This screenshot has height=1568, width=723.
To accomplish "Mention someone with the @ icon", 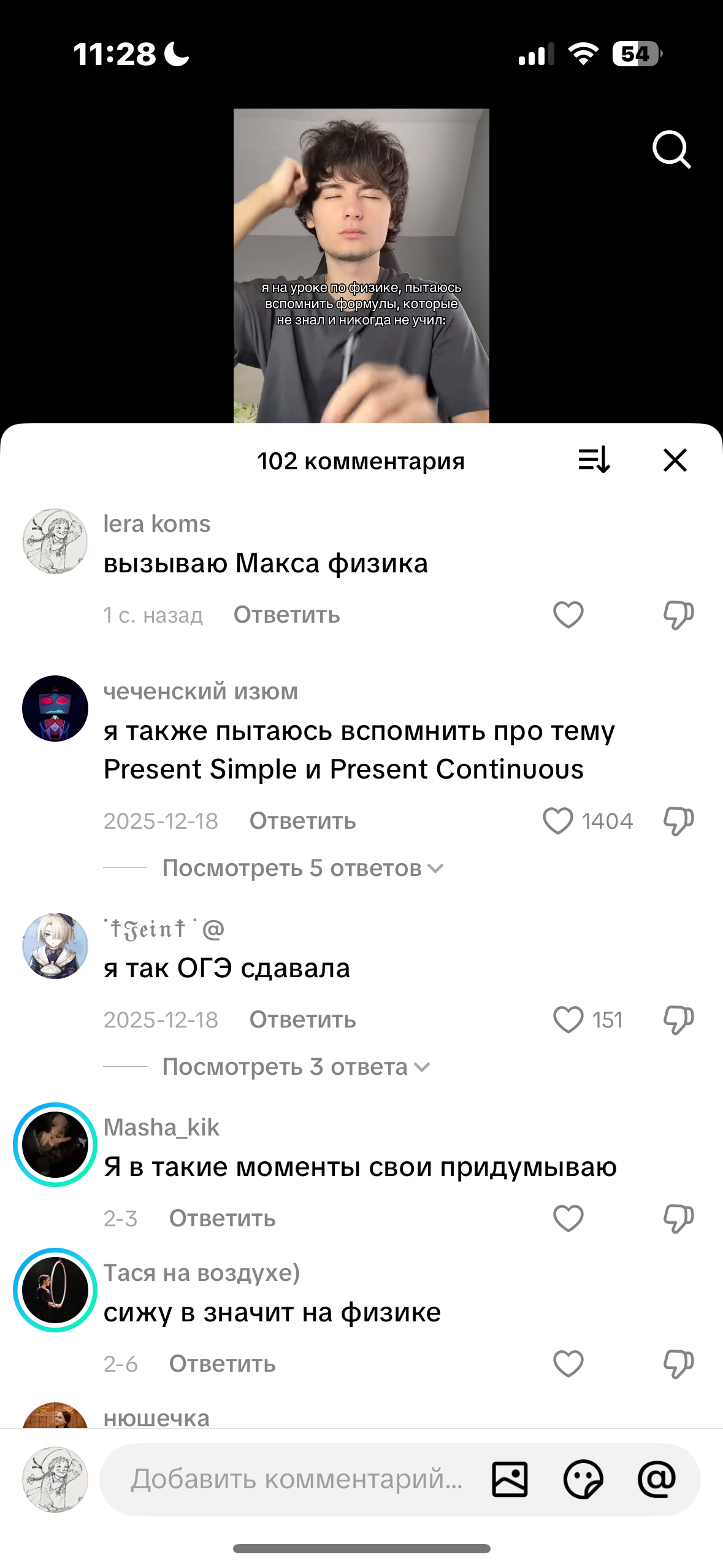I will point(657,1479).
